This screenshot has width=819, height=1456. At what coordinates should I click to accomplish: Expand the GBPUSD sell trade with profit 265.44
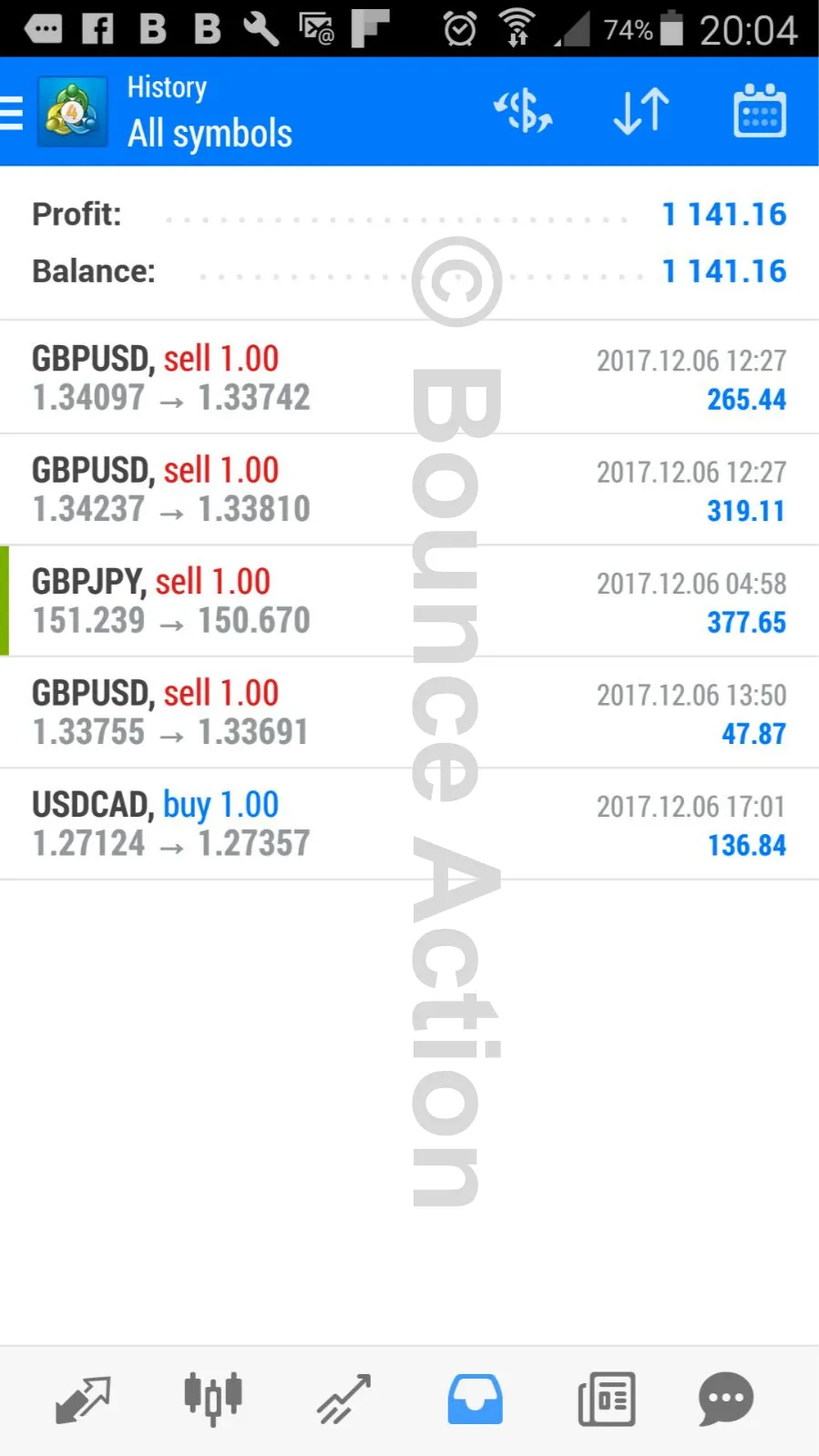pos(409,378)
